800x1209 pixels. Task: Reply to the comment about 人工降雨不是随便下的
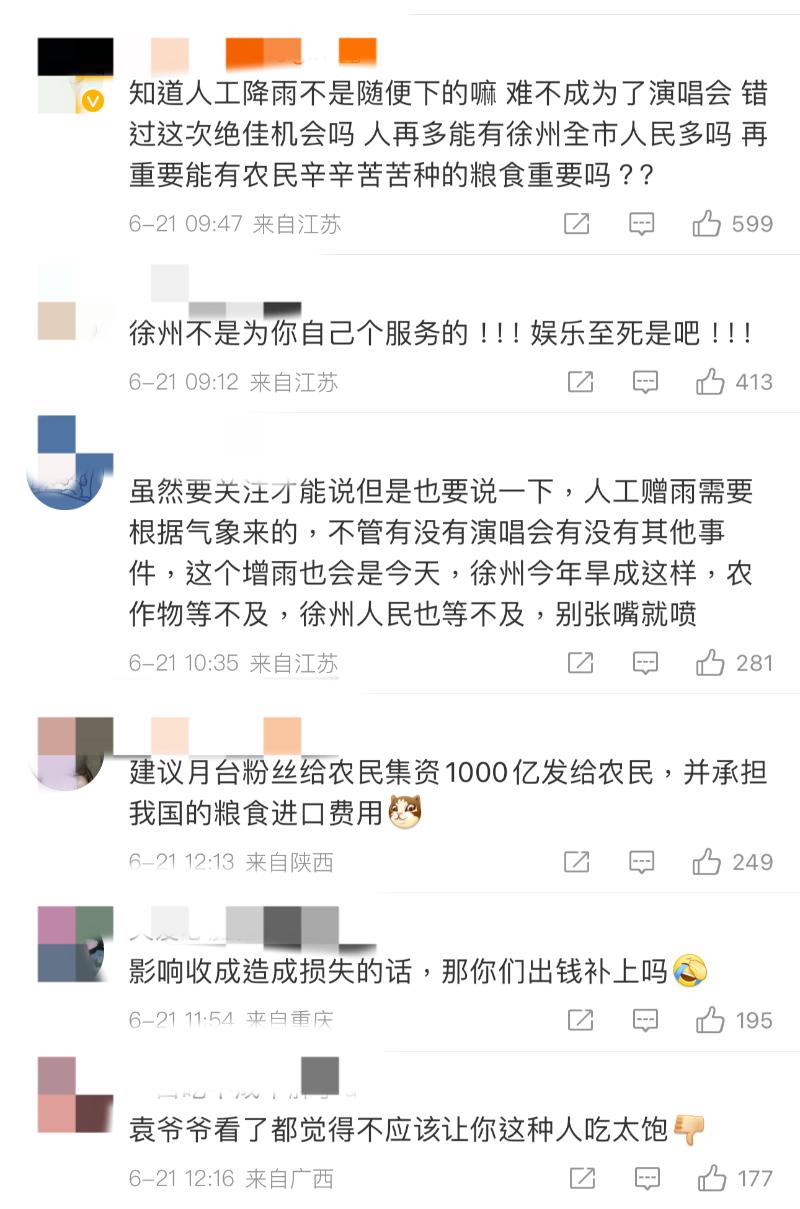(641, 224)
